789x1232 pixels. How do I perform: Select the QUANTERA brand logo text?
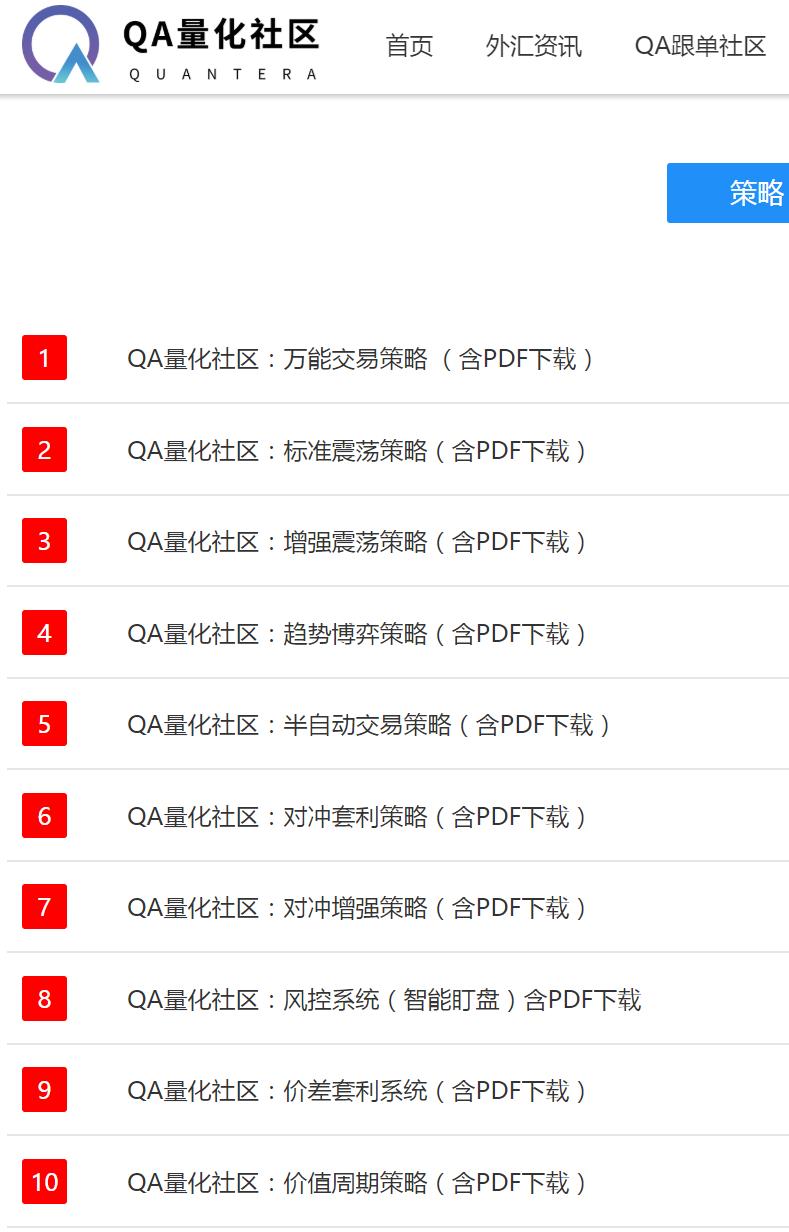pyautogui.click(x=222, y=74)
